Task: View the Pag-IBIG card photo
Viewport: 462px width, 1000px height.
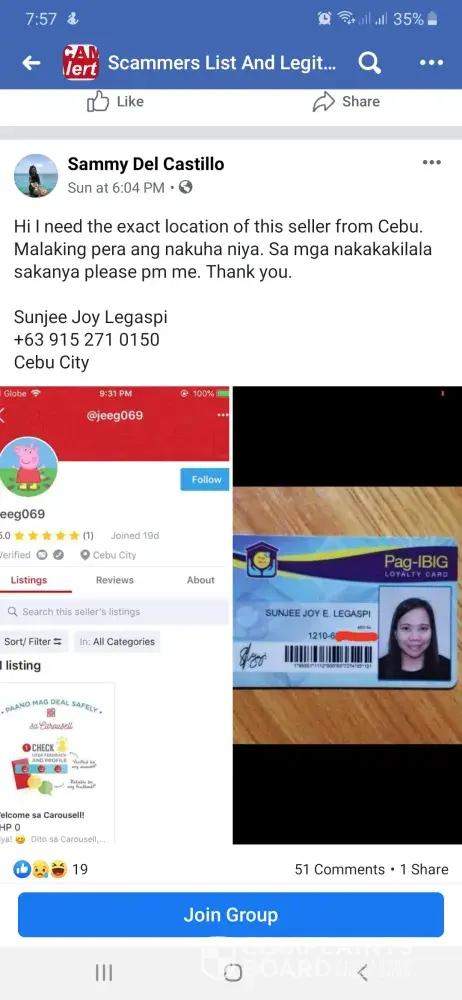Action: coord(347,615)
